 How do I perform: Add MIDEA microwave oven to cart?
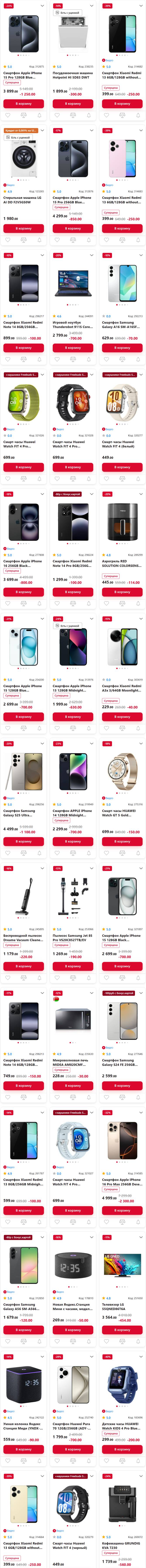[x=73, y=1085]
